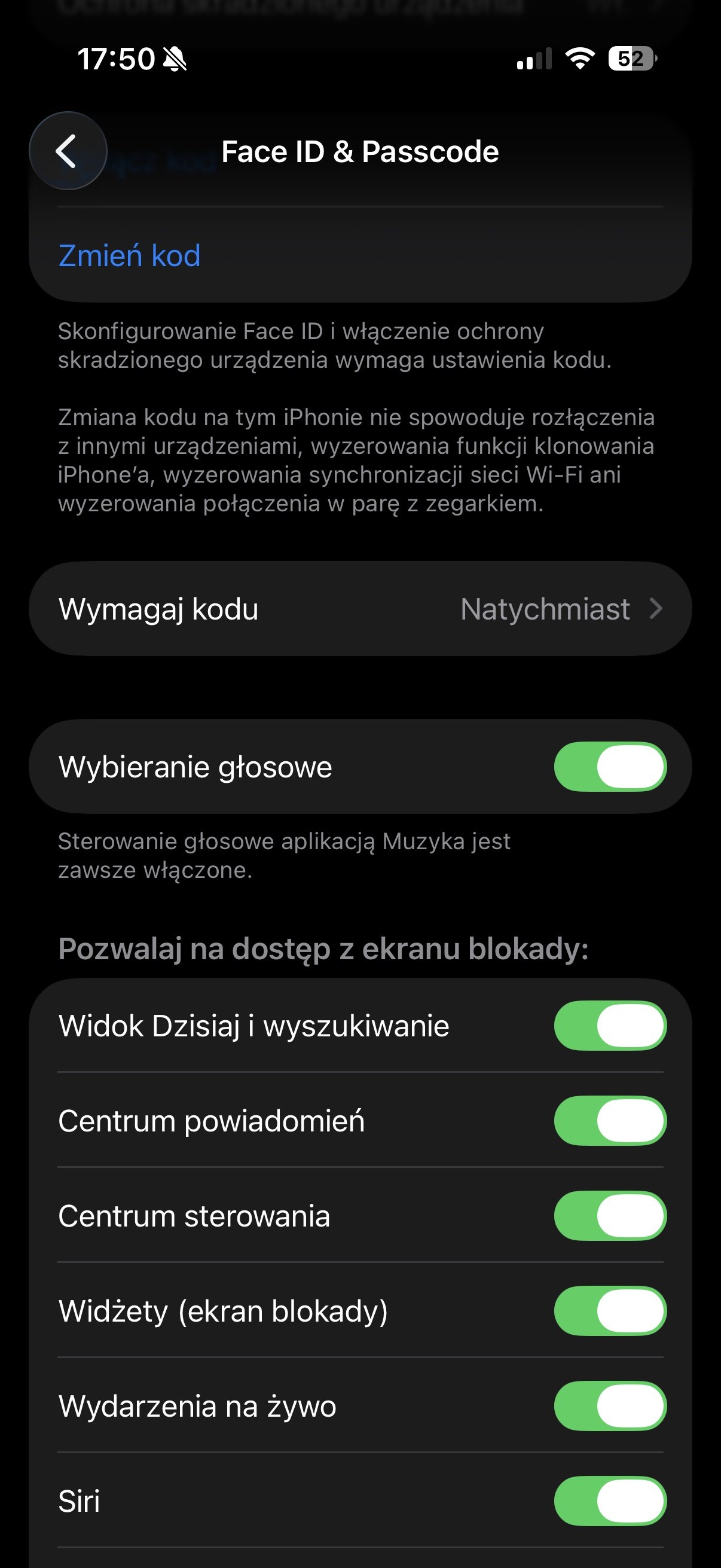Image resolution: width=721 pixels, height=1568 pixels.
Task: Tap Zmień kod to change passcode
Action: pos(129,256)
